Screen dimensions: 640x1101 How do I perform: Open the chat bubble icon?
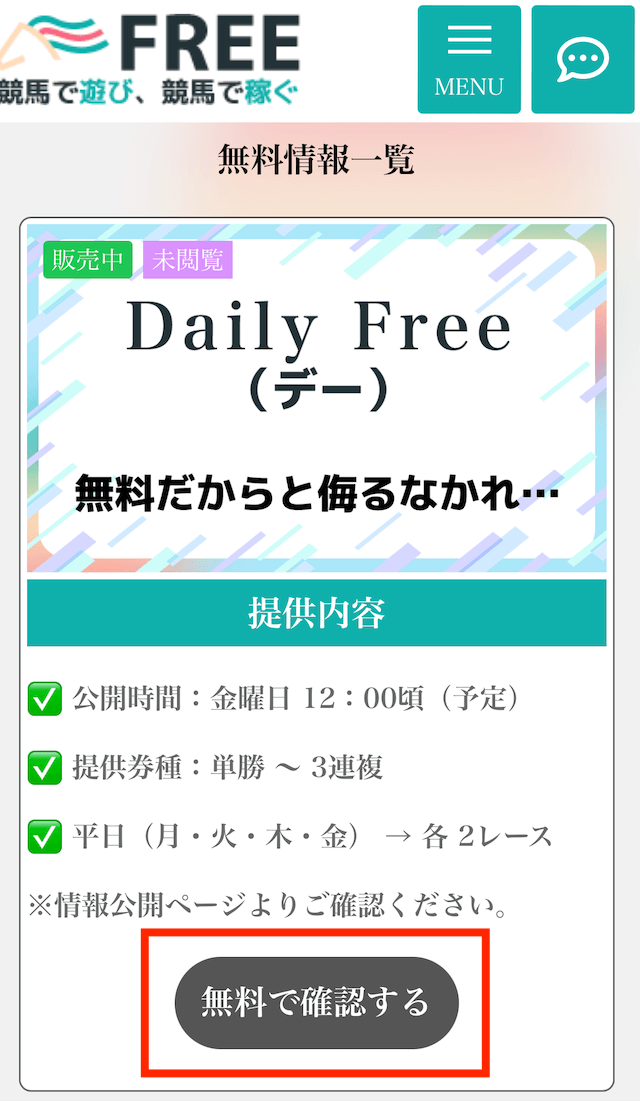pyautogui.click(x=582, y=59)
